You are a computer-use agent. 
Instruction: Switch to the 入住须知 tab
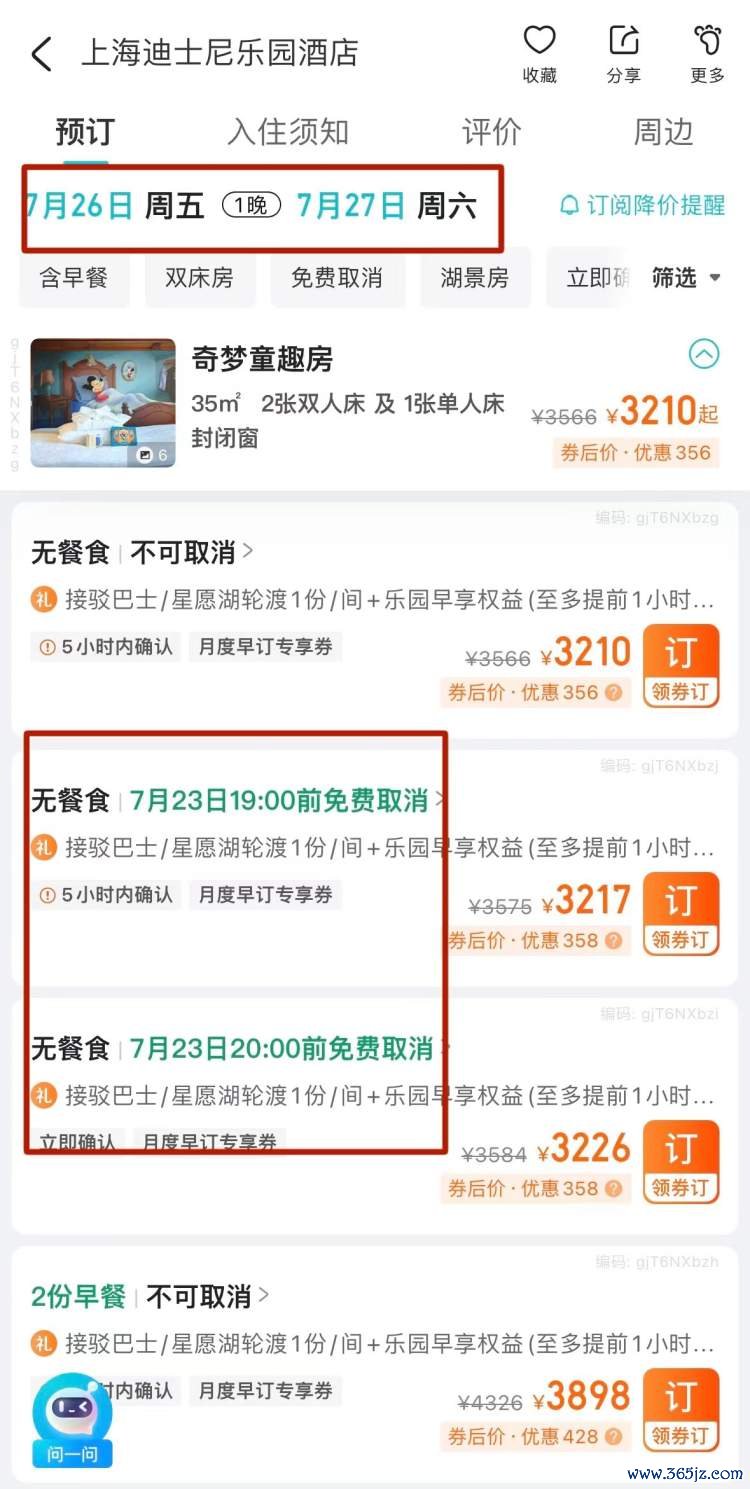pos(288,132)
